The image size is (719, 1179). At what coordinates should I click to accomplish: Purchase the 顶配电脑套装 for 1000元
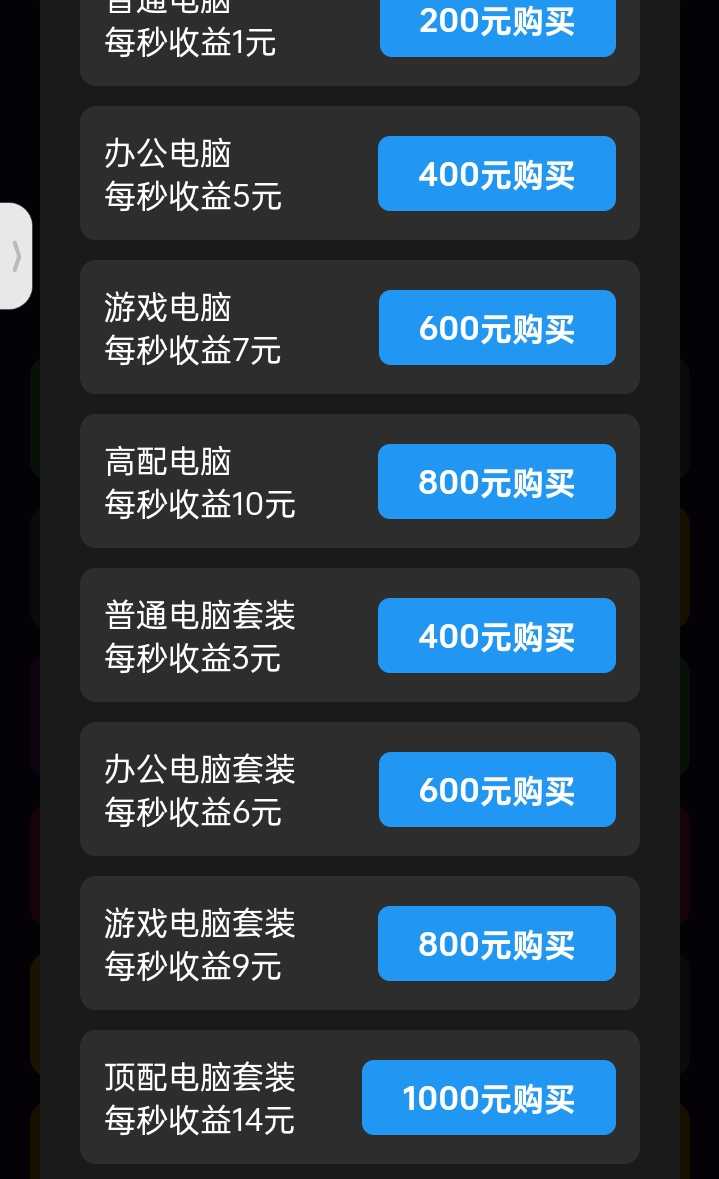(x=488, y=1098)
